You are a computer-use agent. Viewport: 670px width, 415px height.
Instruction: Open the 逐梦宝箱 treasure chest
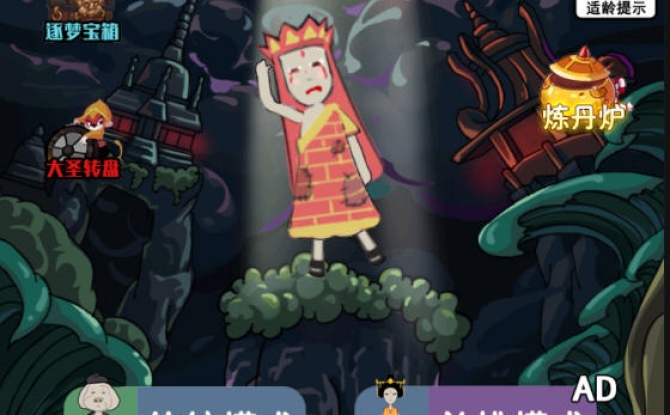[x=83, y=20]
